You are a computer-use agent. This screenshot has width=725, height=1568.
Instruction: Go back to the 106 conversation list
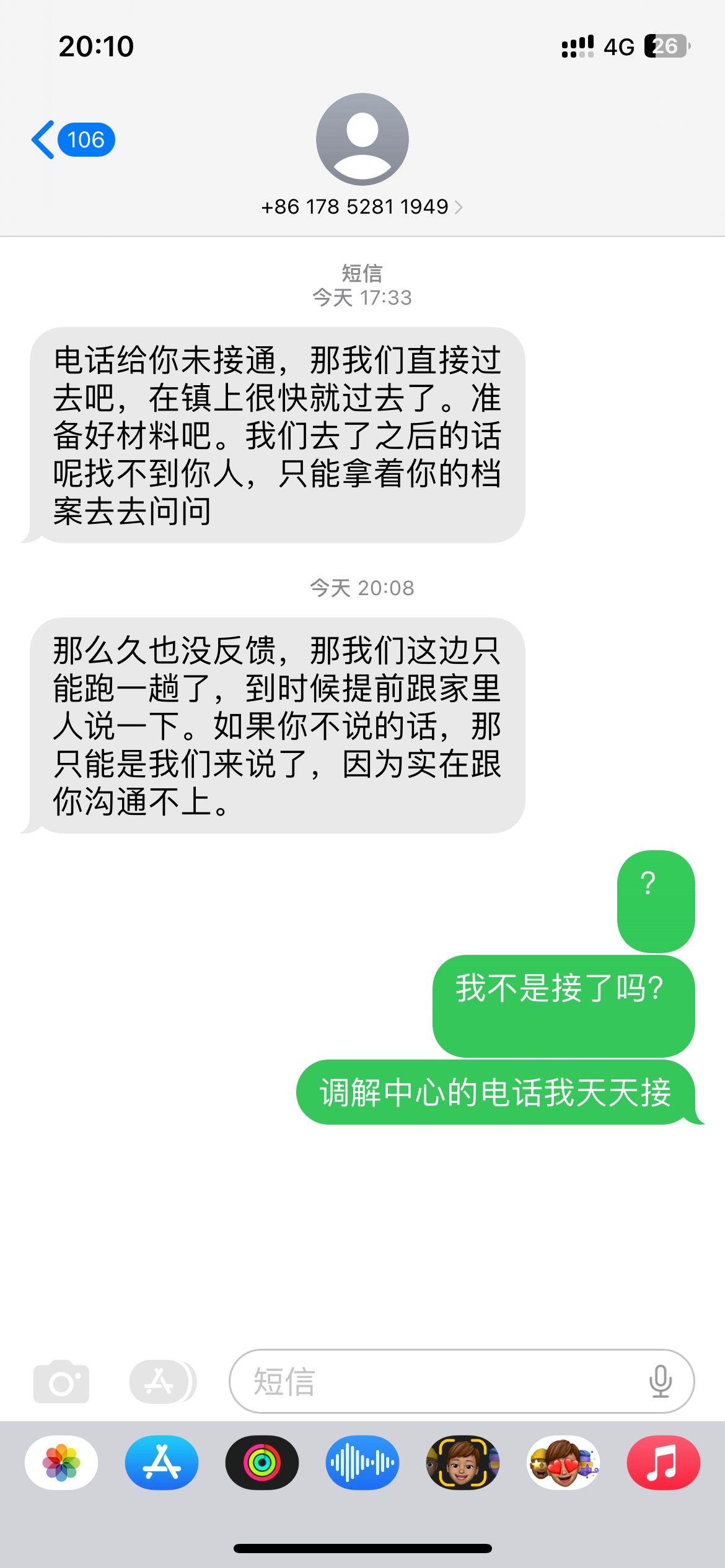pyautogui.click(x=74, y=139)
